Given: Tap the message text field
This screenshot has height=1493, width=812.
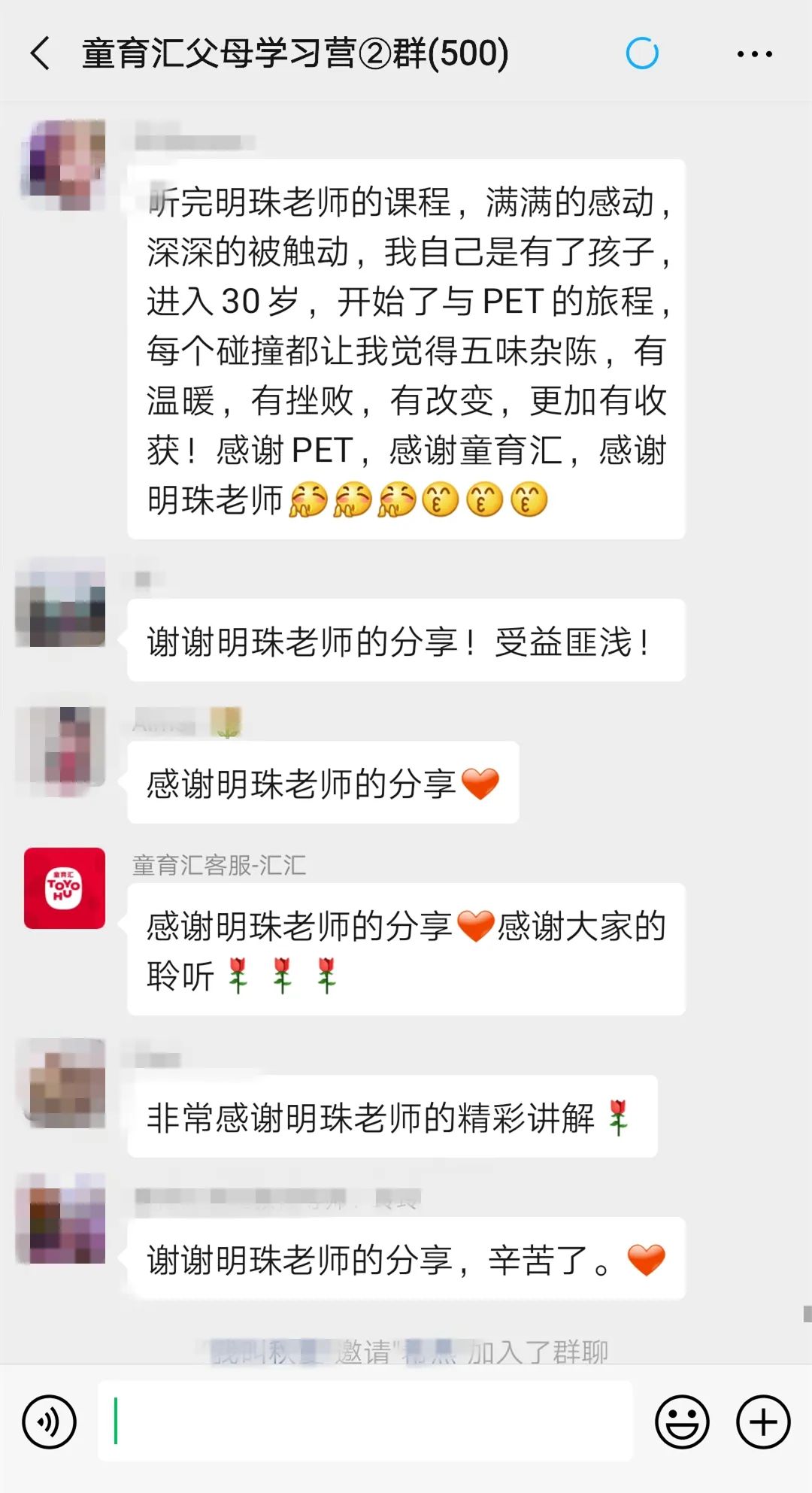Looking at the screenshot, I should (x=365, y=1421).
